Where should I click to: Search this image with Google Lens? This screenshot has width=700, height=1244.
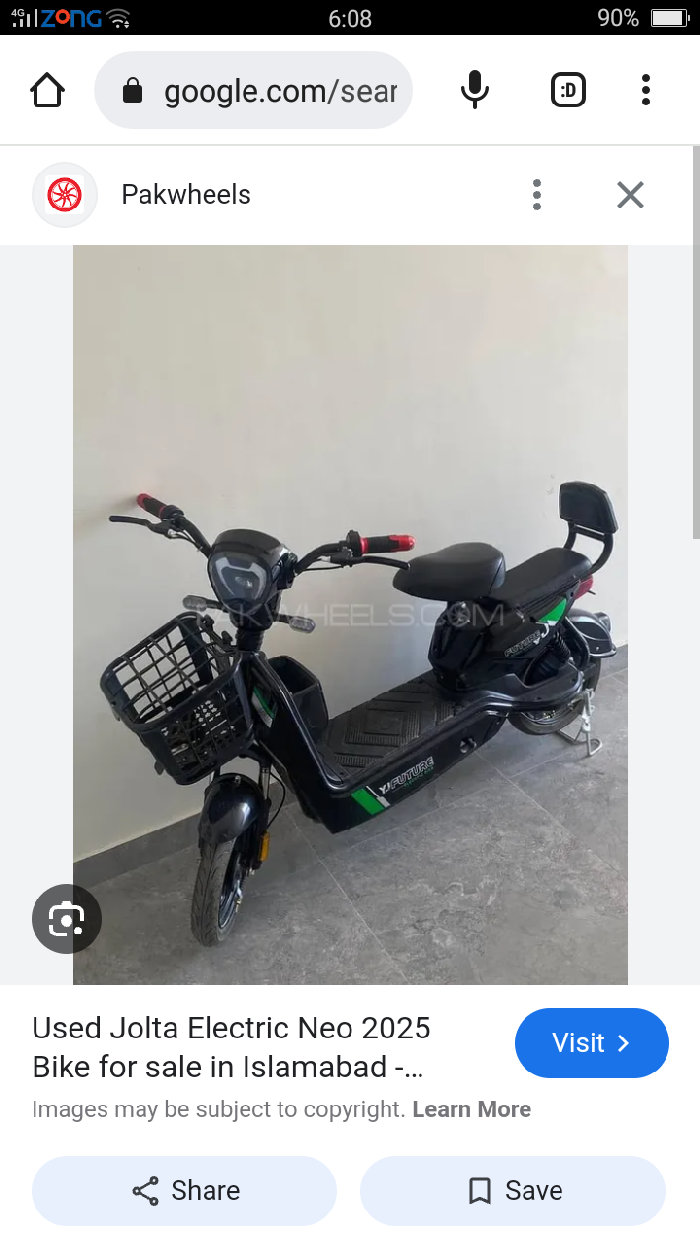pyautogui.click(x=67, y=918)
